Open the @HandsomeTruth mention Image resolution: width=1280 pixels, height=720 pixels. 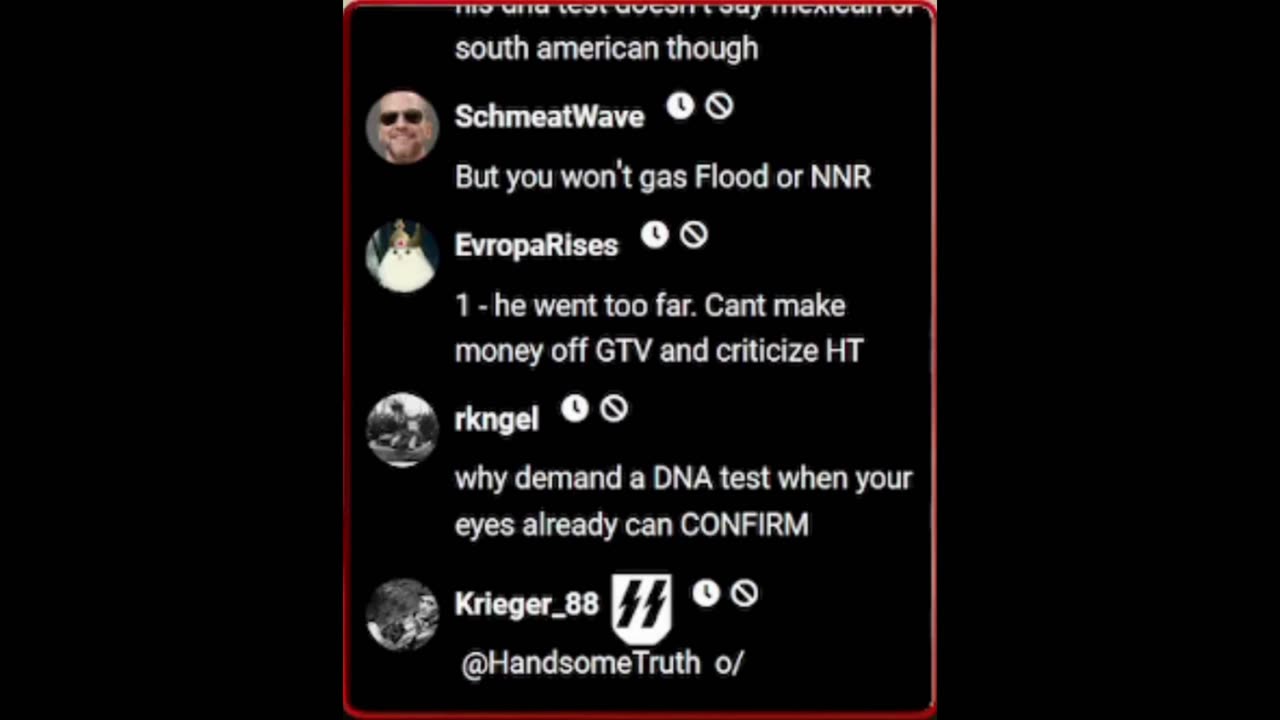[581, 663]
